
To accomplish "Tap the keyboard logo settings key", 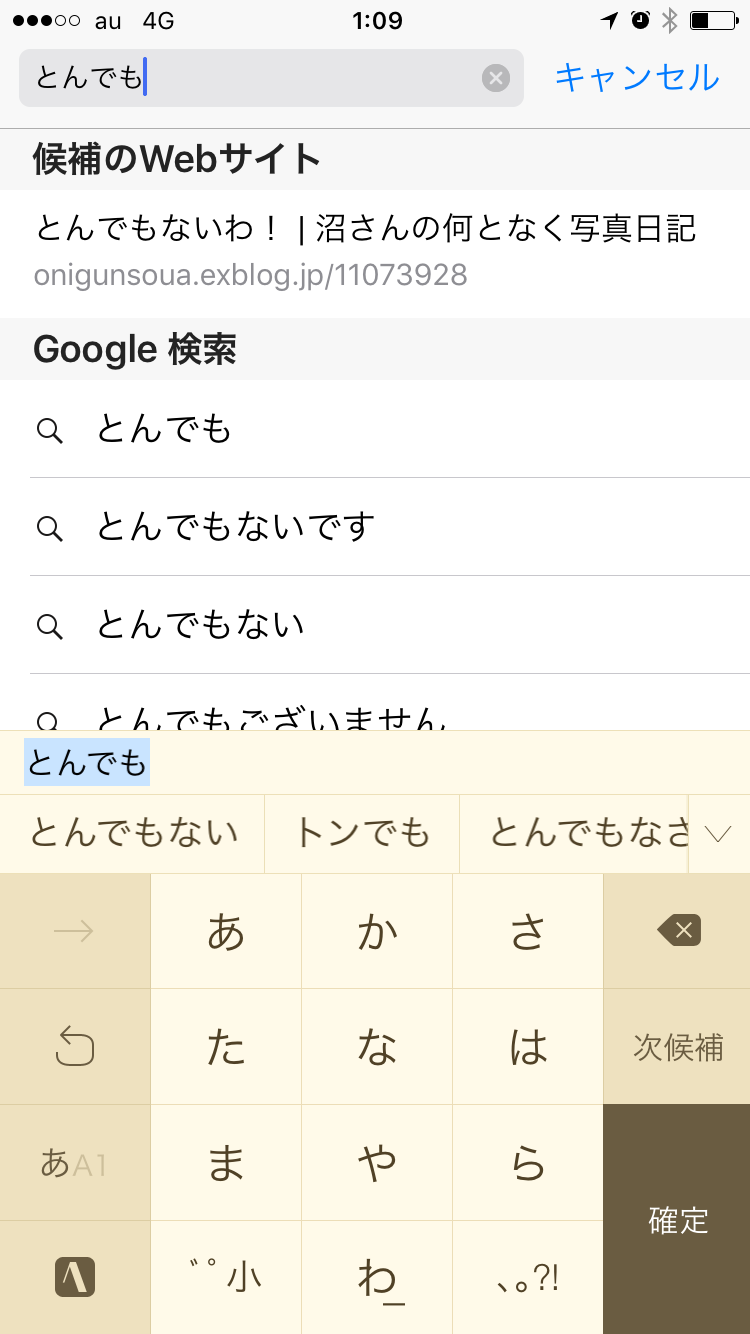I will tap(74, 1278).
